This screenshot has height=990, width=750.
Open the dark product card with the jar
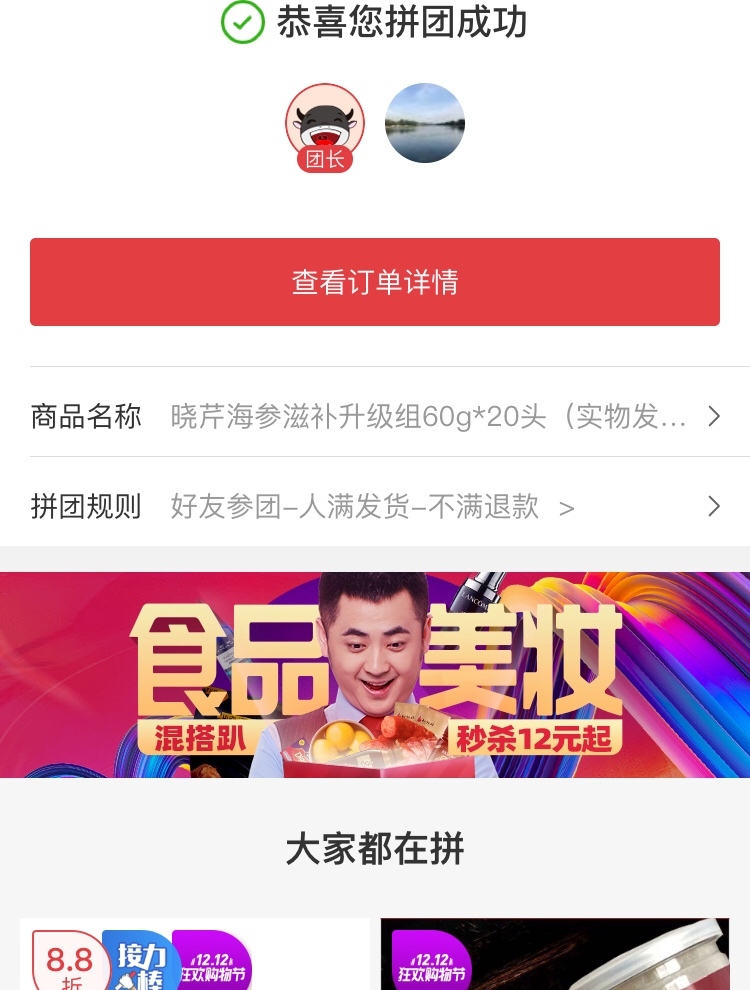(x=555, y=955)
